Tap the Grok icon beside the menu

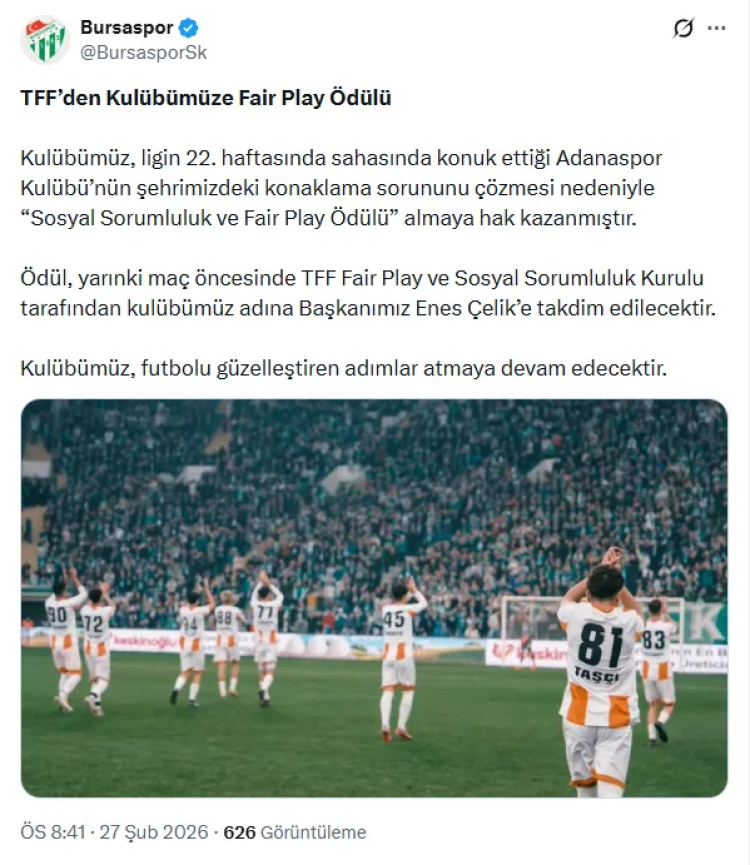pyautogui.click(x=683, y=29)
